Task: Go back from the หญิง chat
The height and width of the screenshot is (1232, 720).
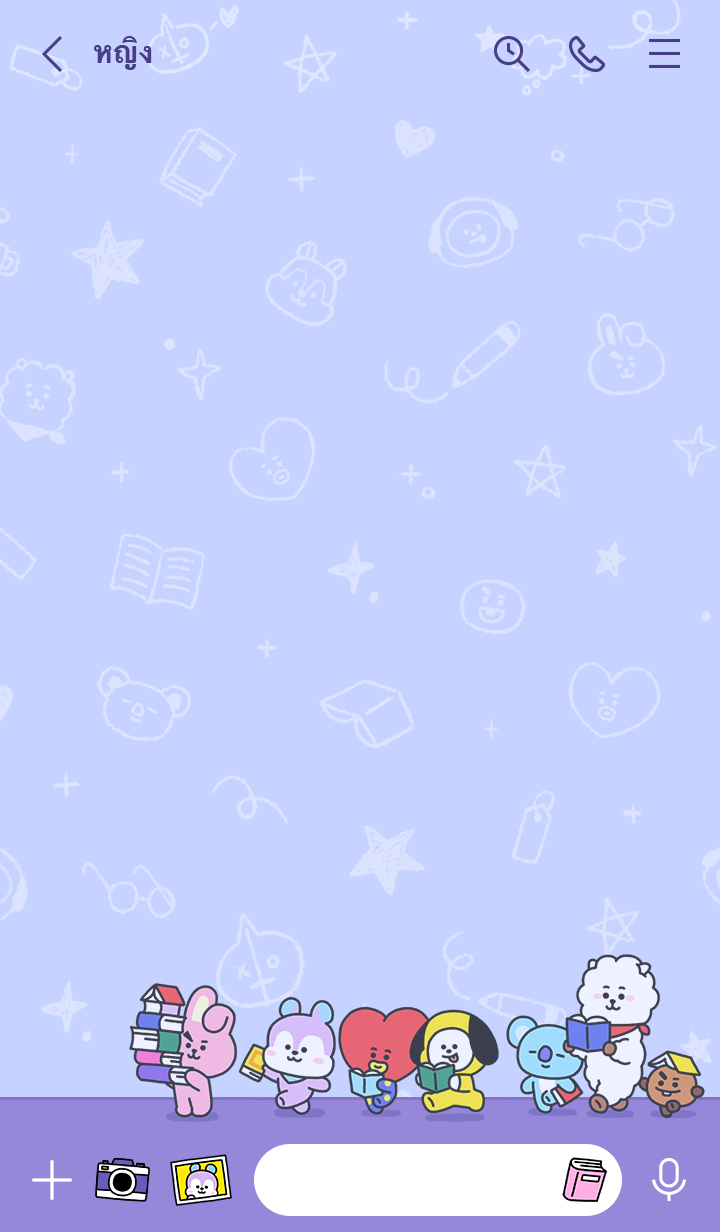Action: click(x=52, y=54)
